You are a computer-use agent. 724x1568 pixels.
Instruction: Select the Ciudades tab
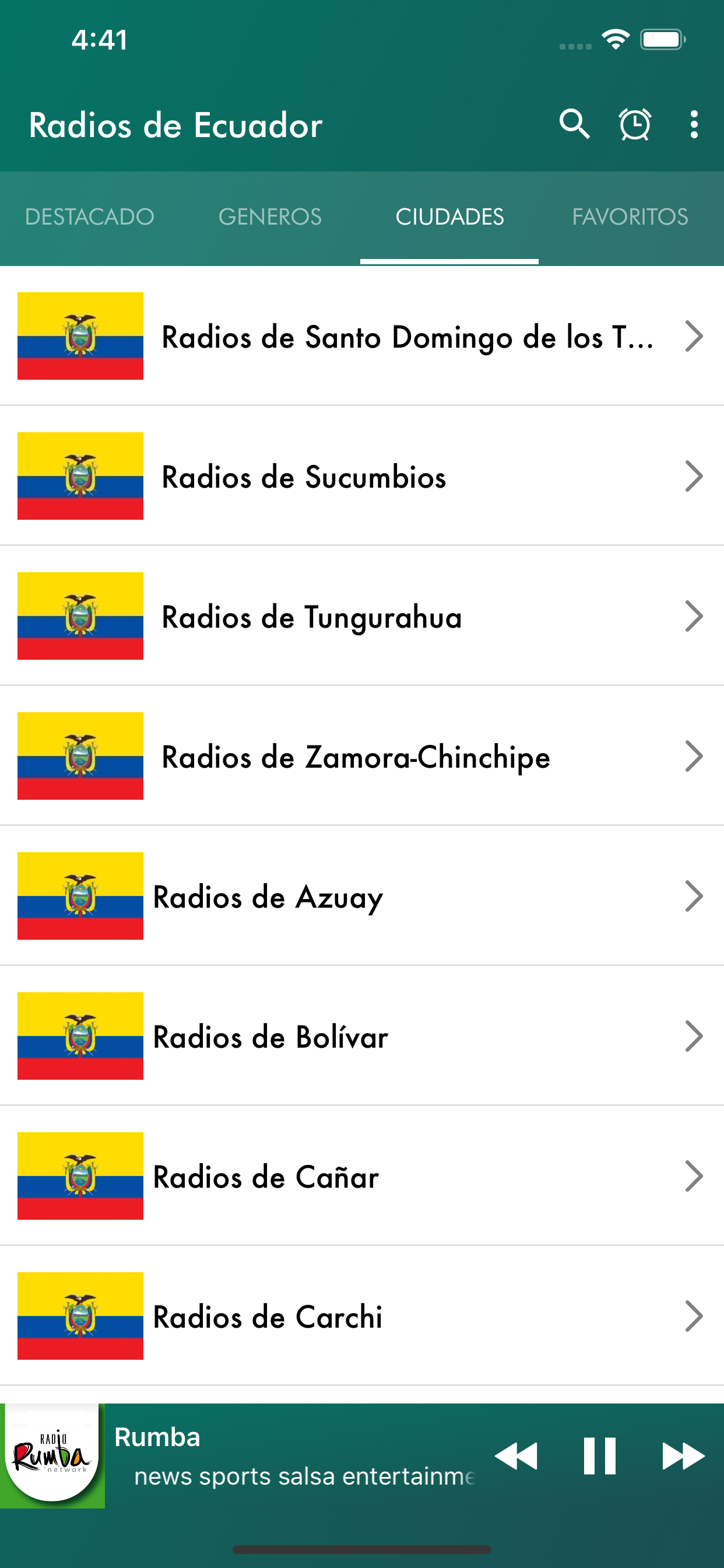pos(449,218)
